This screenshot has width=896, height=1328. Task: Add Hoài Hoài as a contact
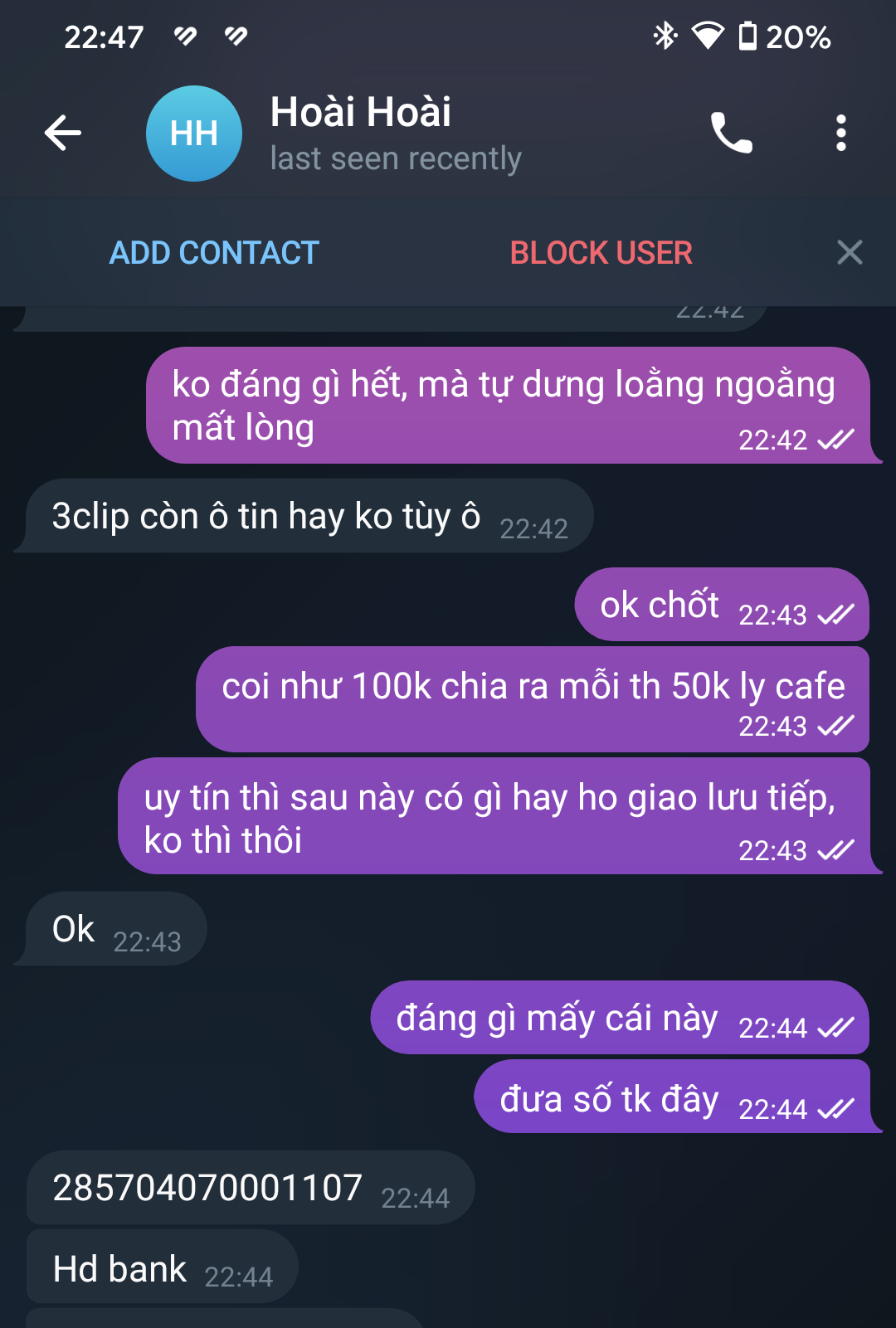pyautogui.click(x=214, y=253)
